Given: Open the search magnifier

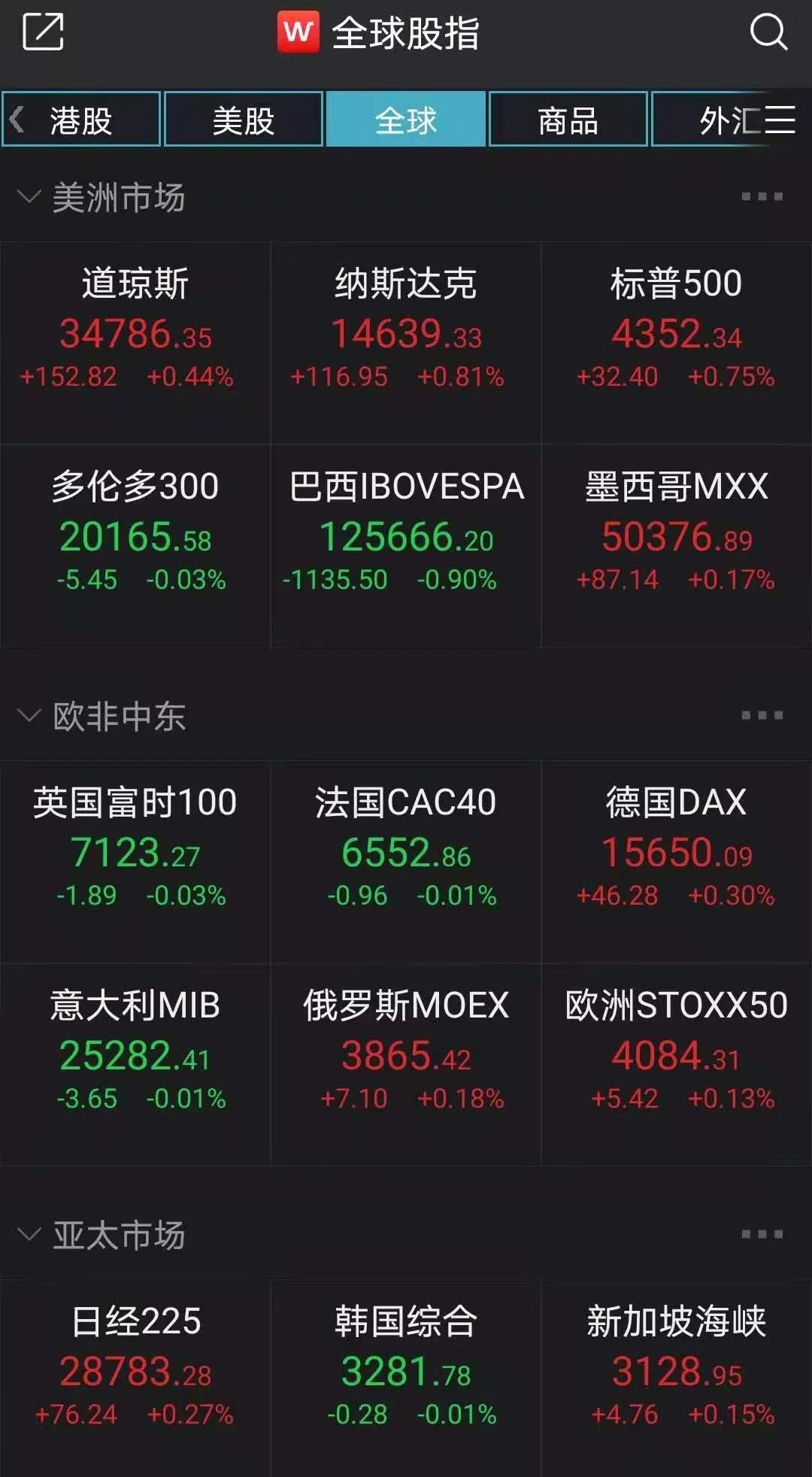Looking at the screenshot, I should (768, 32).
